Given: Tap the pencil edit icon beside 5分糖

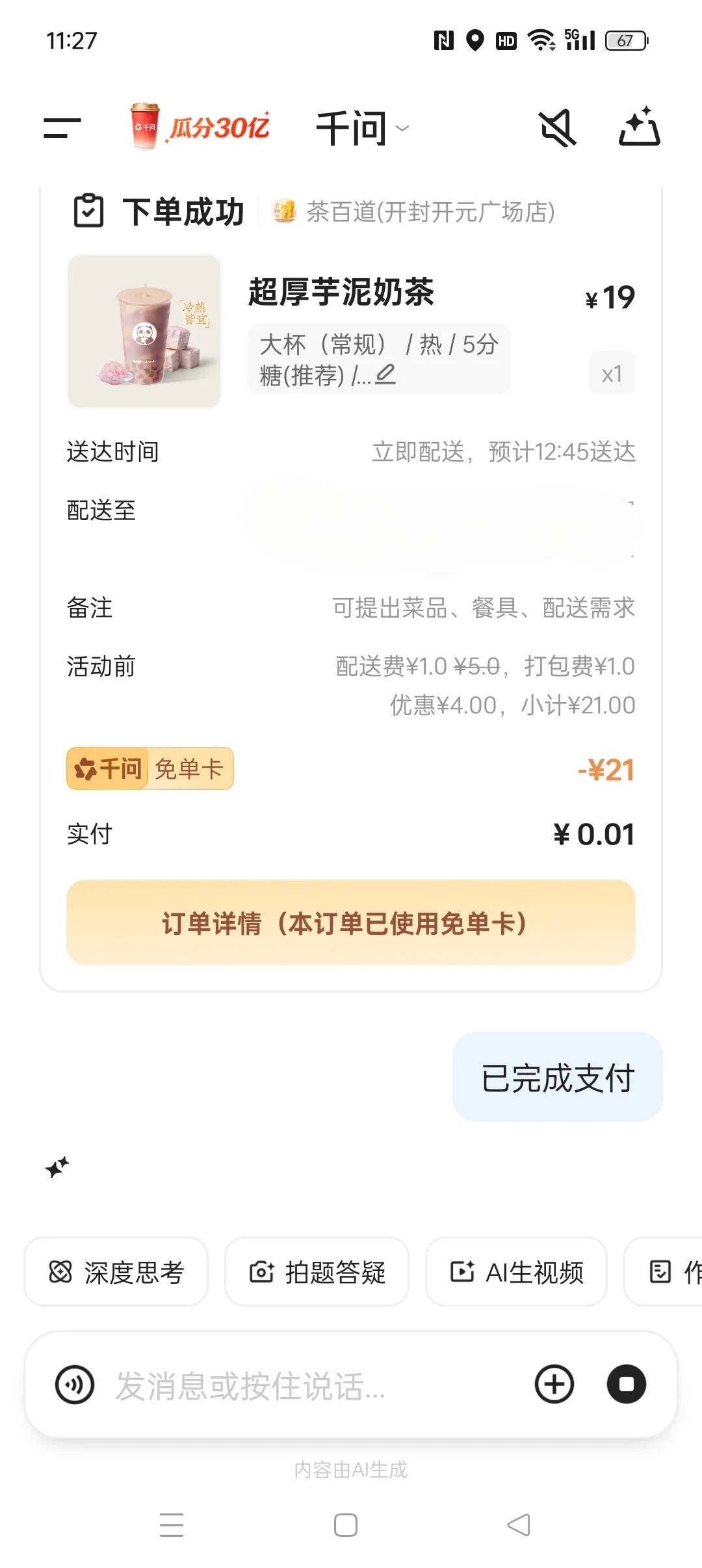Looking at the screenshot, I should [383, 374].
